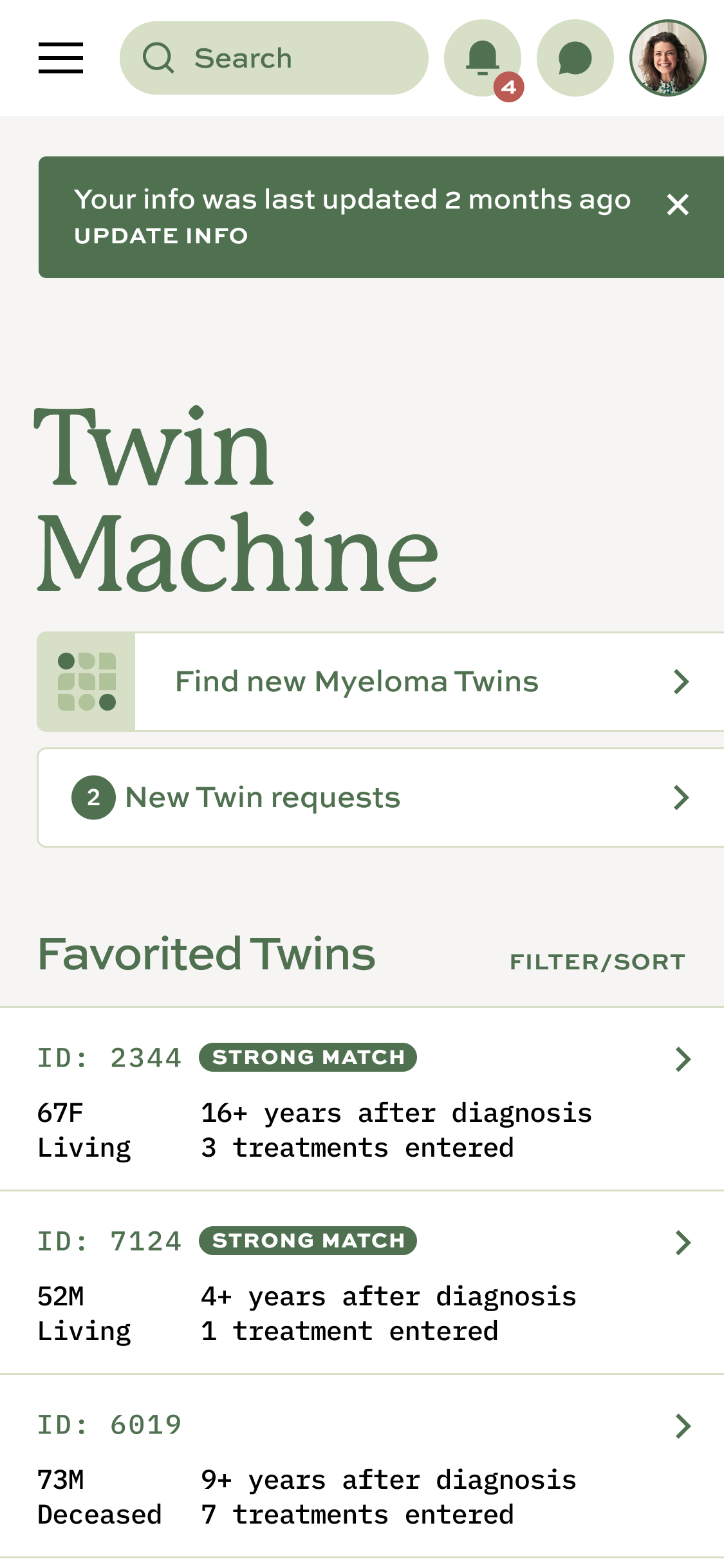View New Twin requests

[381, 798]
